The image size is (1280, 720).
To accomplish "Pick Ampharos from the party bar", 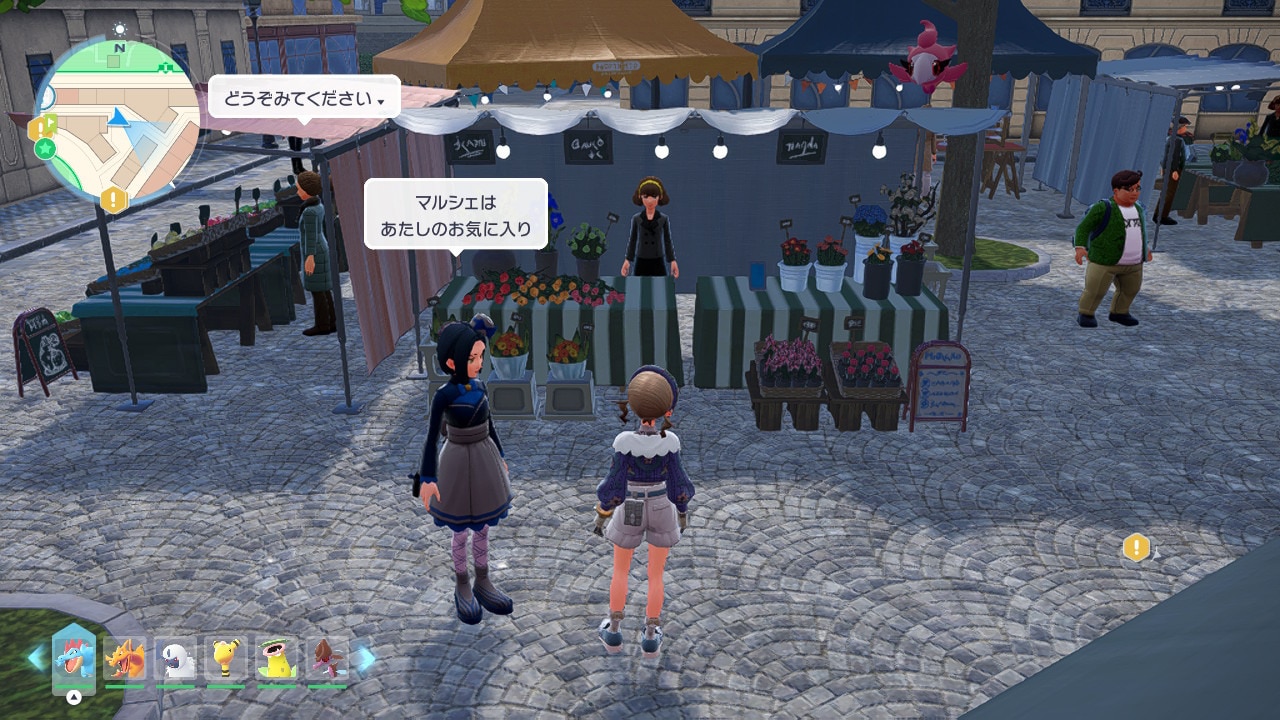I will pos(227,659).
